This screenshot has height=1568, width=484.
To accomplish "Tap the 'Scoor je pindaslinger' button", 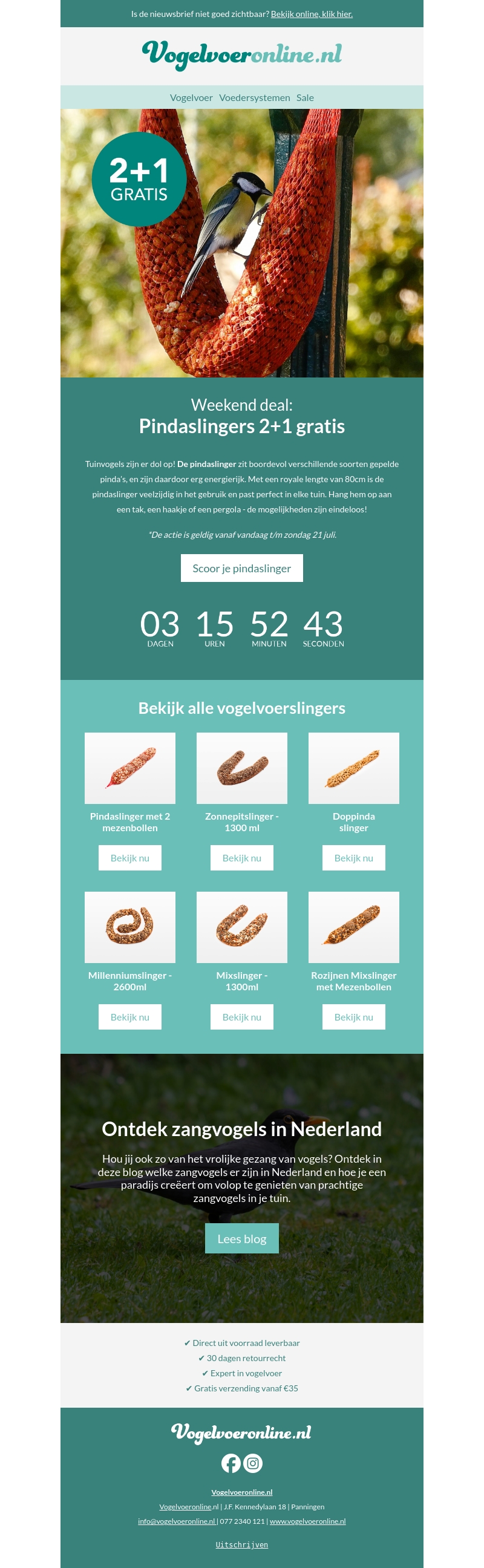I will pos(241,568).
